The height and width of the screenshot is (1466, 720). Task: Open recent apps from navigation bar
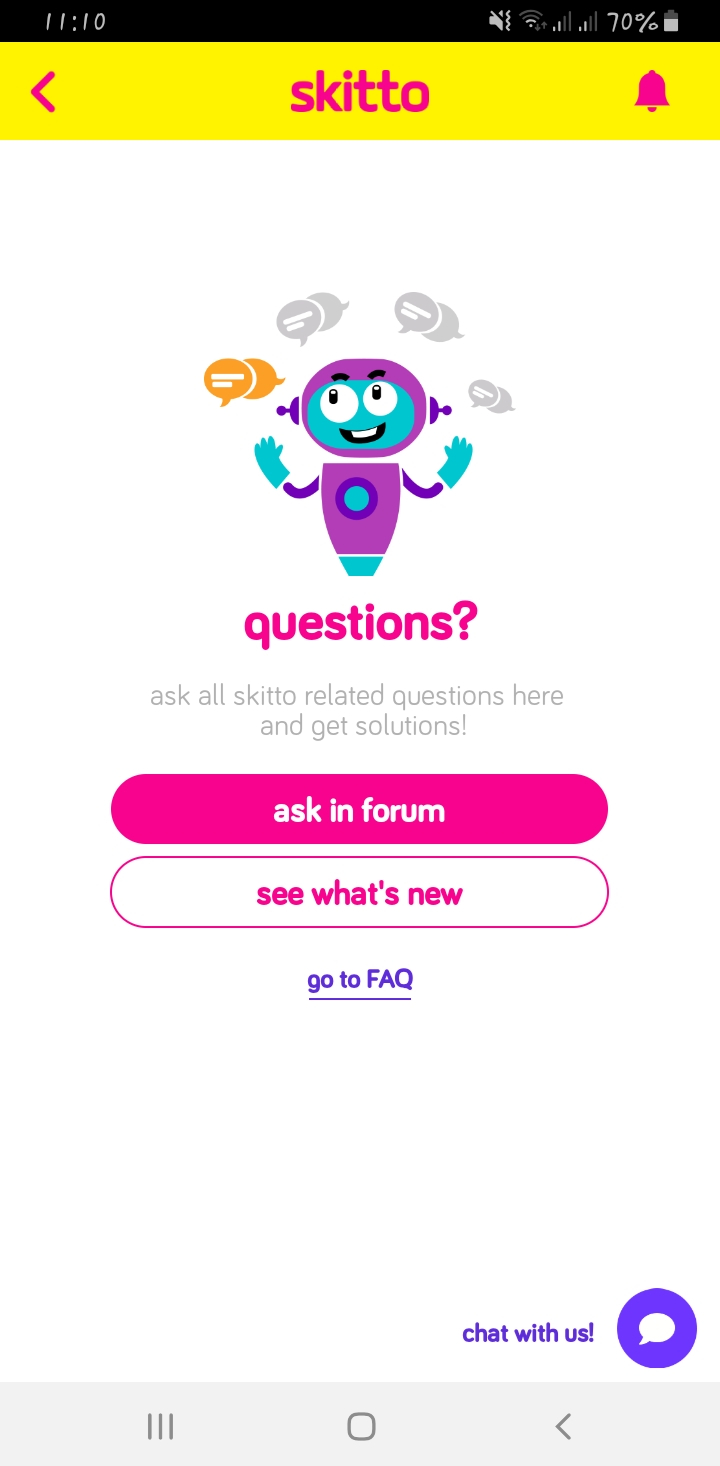[160, 1426]
